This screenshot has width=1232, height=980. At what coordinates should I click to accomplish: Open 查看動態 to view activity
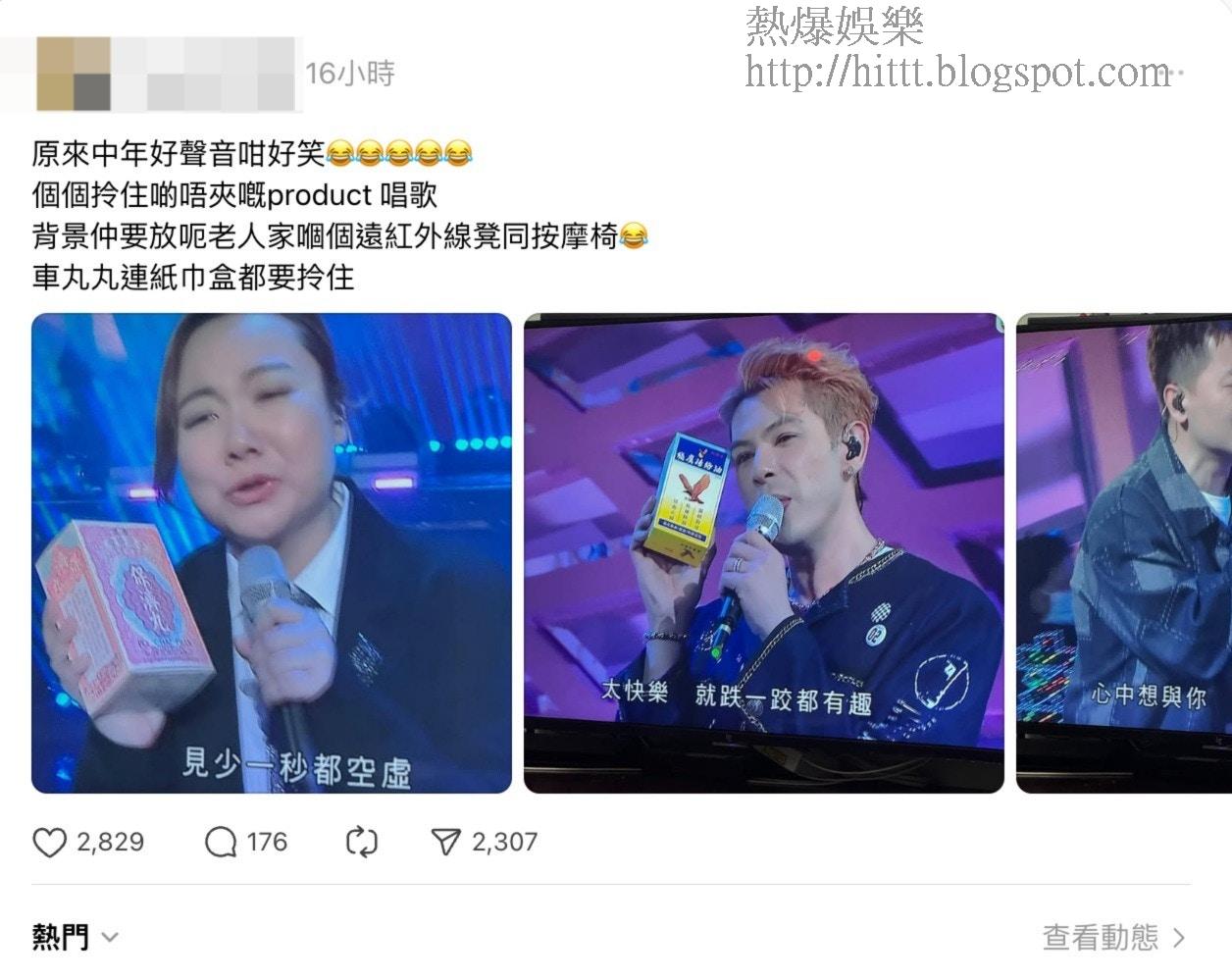coord(1113,937)
